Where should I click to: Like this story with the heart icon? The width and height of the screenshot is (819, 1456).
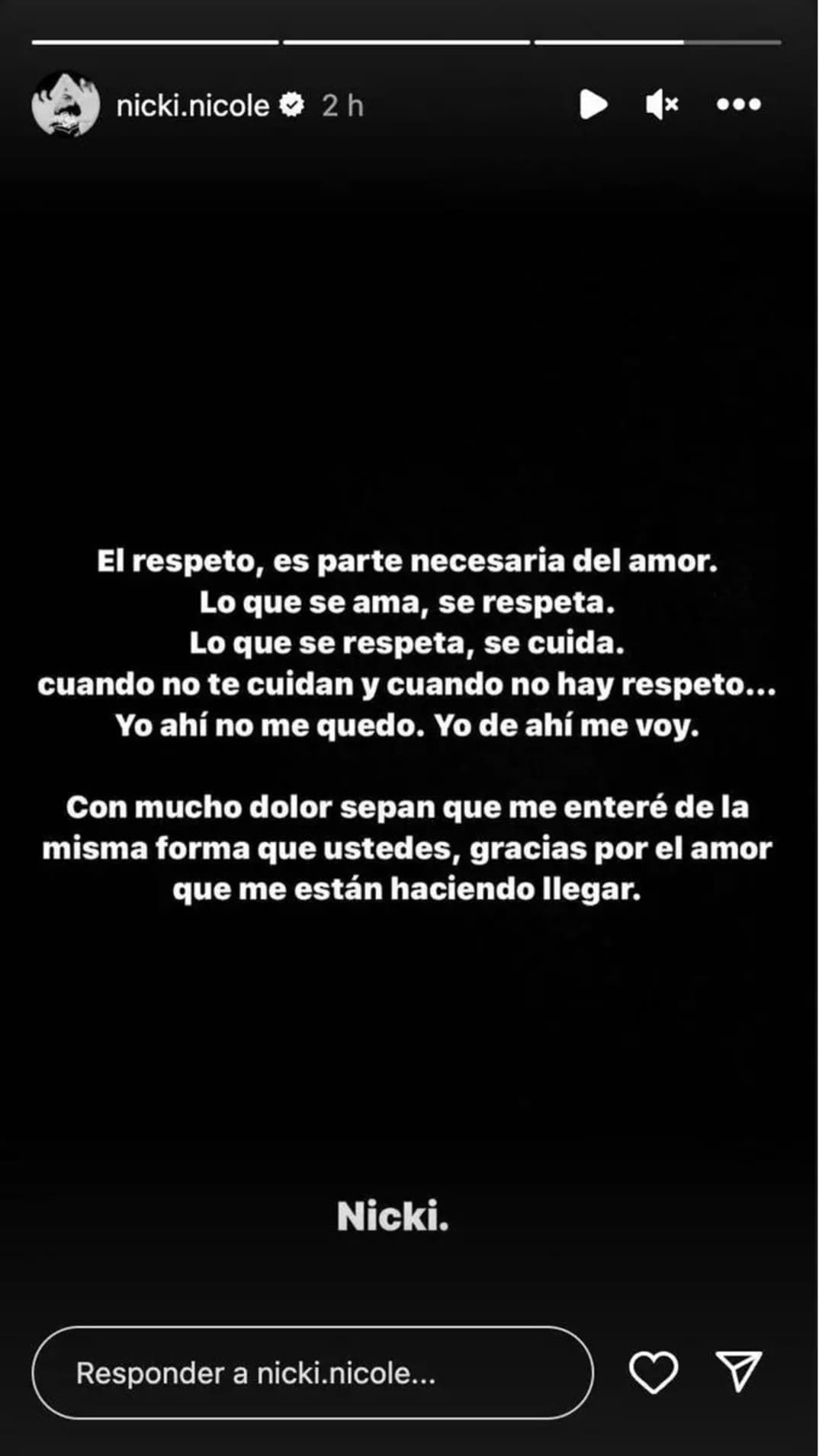(x=654, y=1372)
